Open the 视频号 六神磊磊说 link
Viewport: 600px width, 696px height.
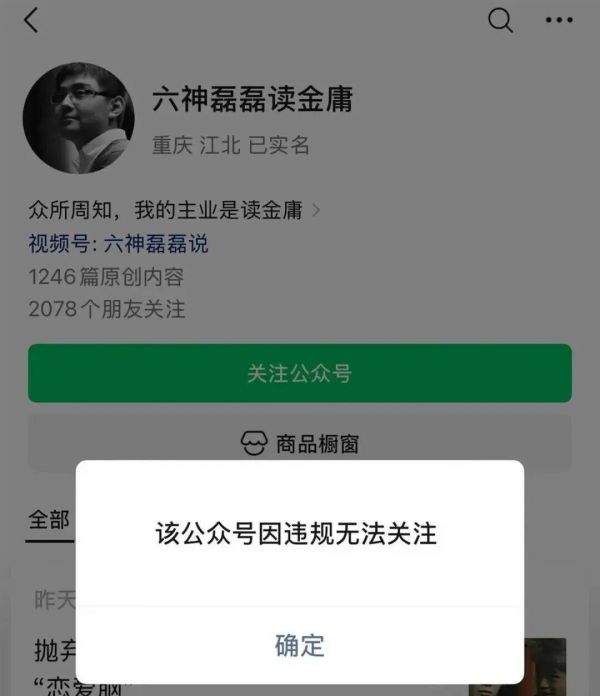[118, 244]
